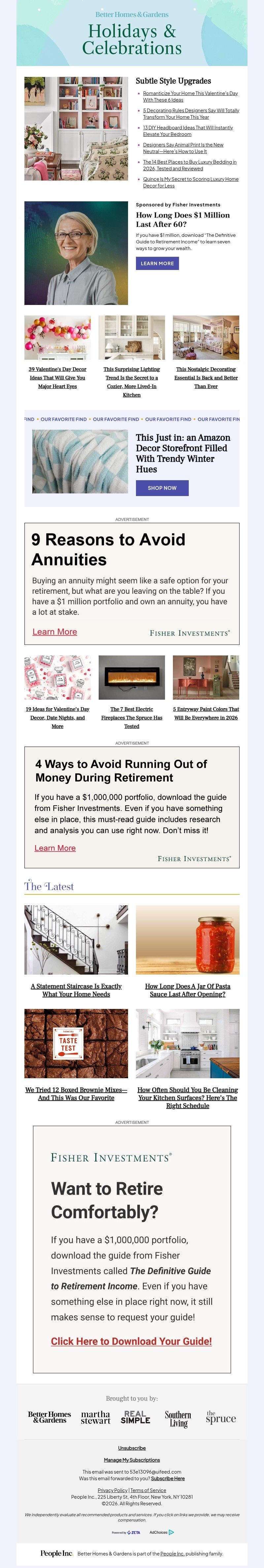Image resolution: width=264 pixels, height=1568 pixels.
Task: Open the jar of pasta sauce photo
Action: coord(187,939)
